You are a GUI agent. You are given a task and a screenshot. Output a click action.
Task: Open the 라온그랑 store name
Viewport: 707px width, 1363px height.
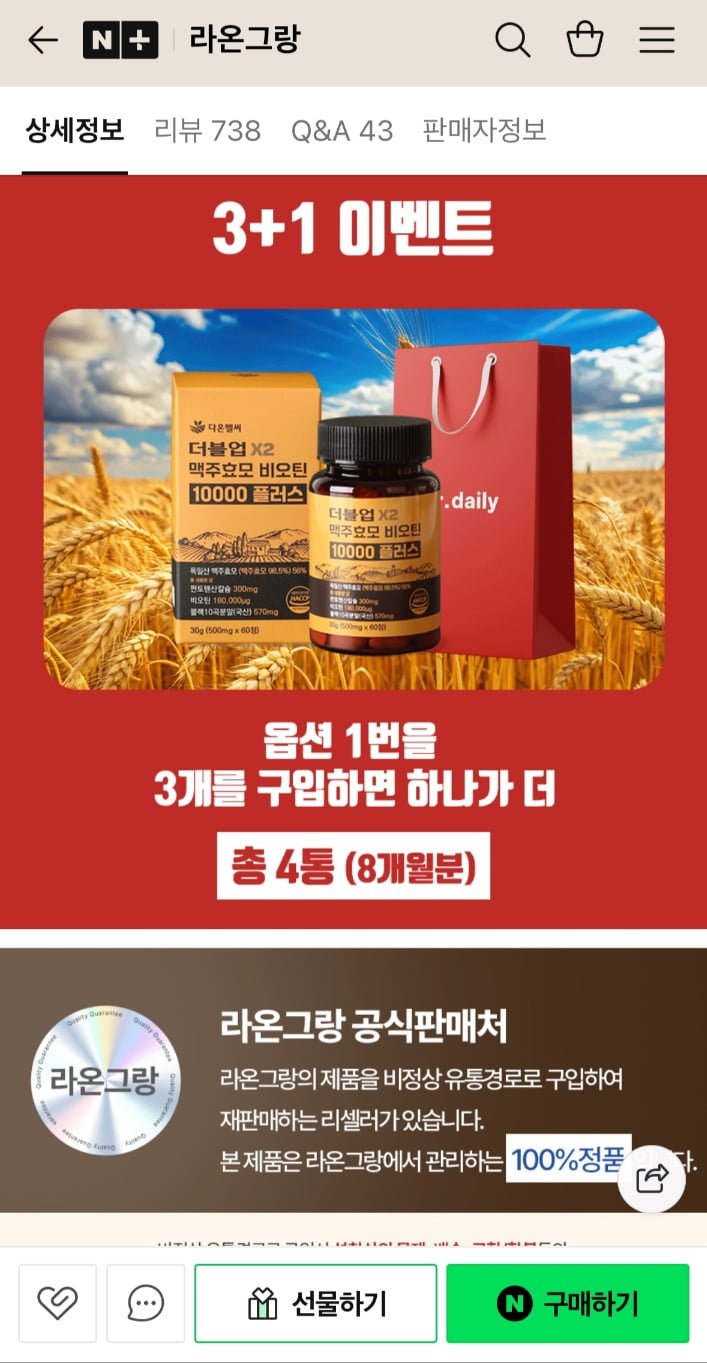click(x=244, y=40)
